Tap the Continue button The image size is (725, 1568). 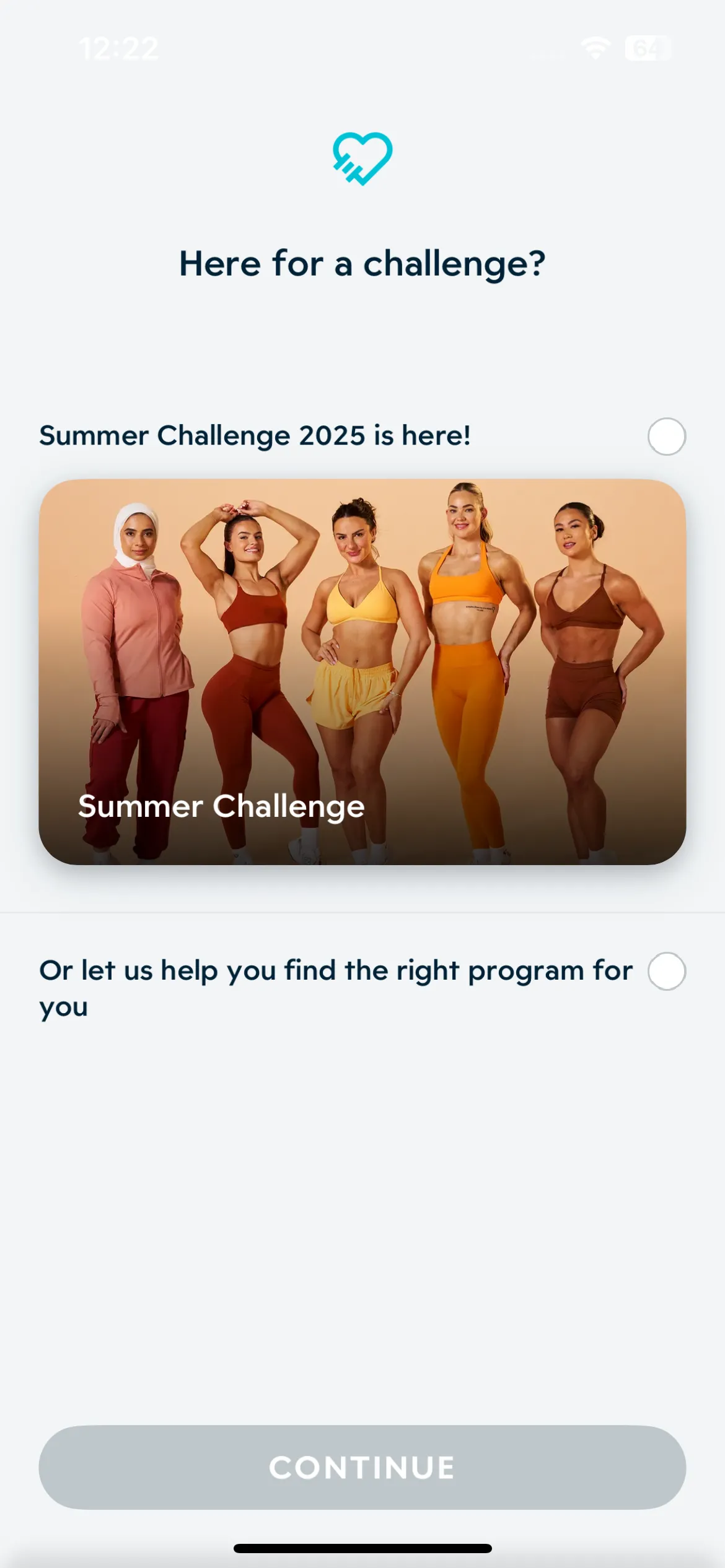tap(362, 1467)
